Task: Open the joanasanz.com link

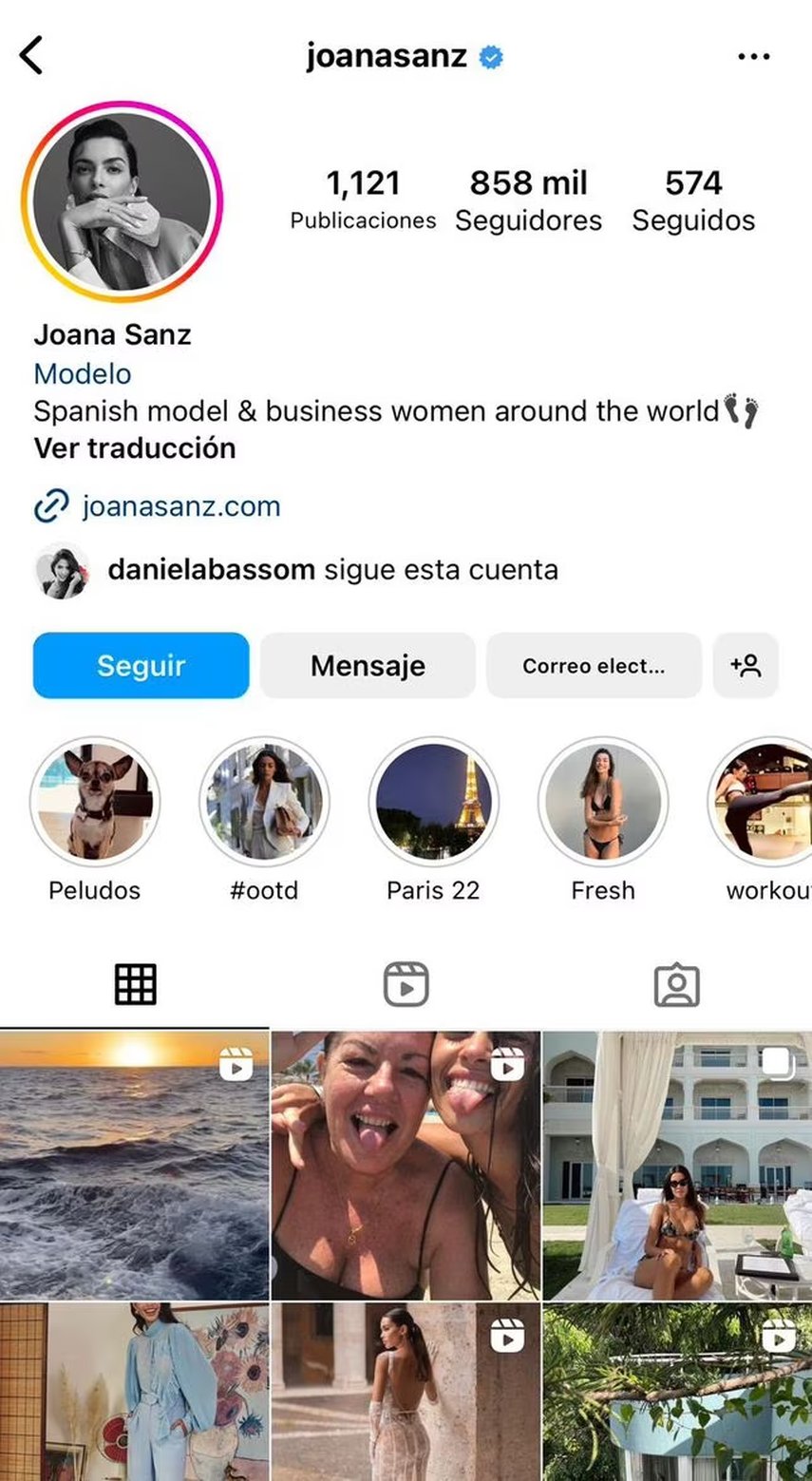Action: pos(180,506)
